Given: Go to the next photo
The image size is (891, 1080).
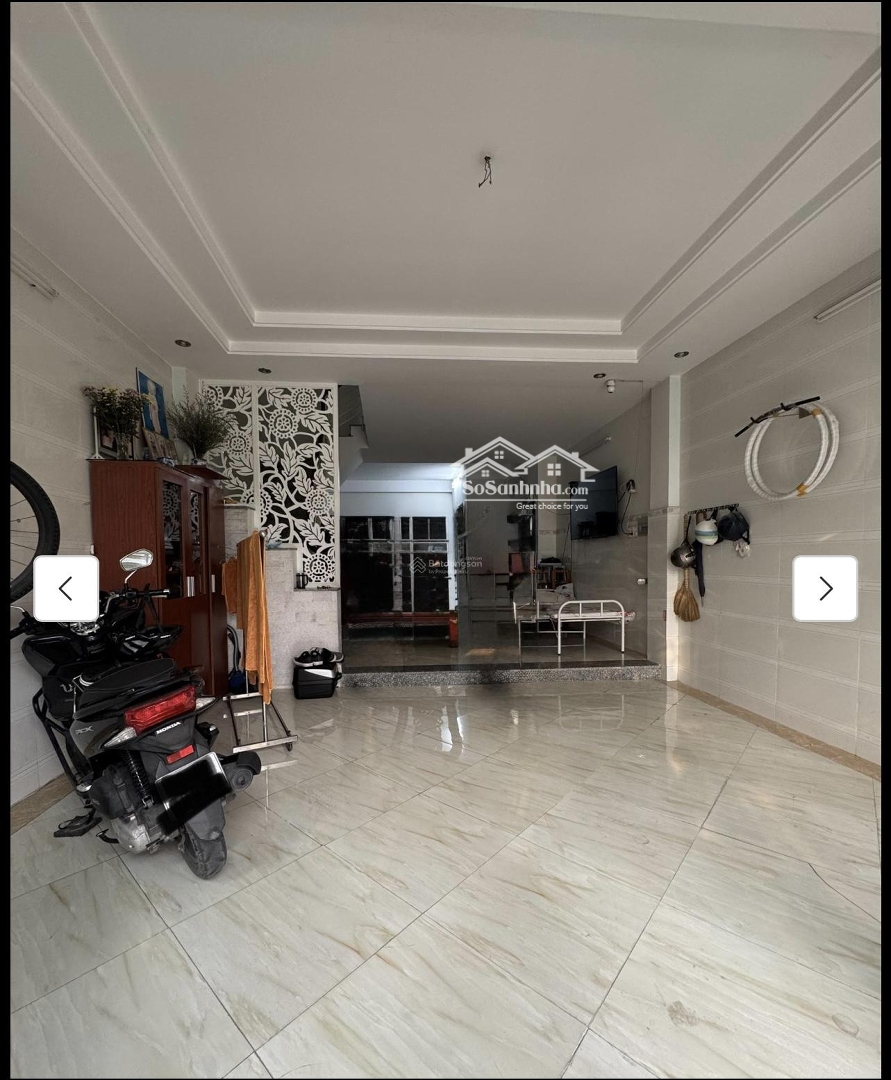Looking at the screenshot, I should pos(825,589).
